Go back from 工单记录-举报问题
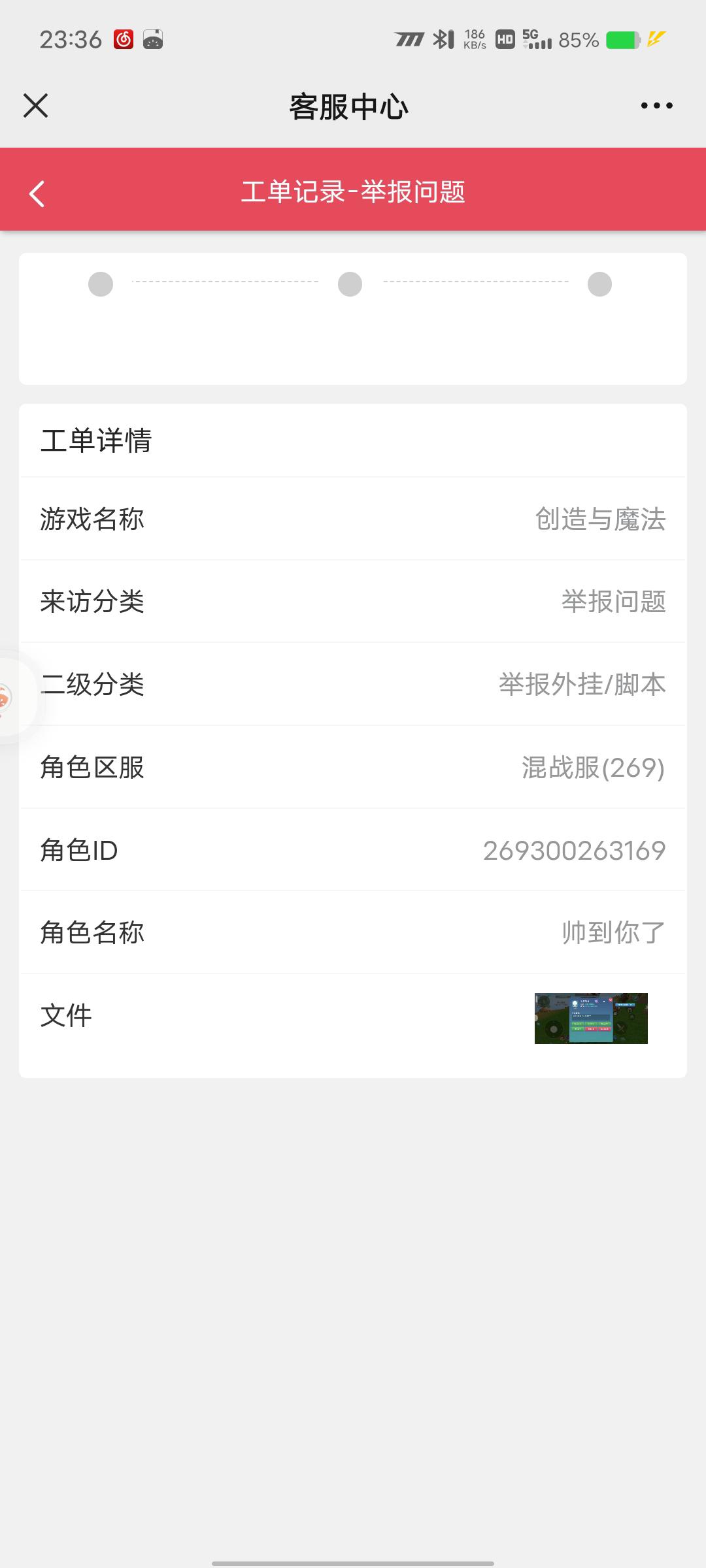The width and height of the screenshot is (706, 1568). [37, 193]
